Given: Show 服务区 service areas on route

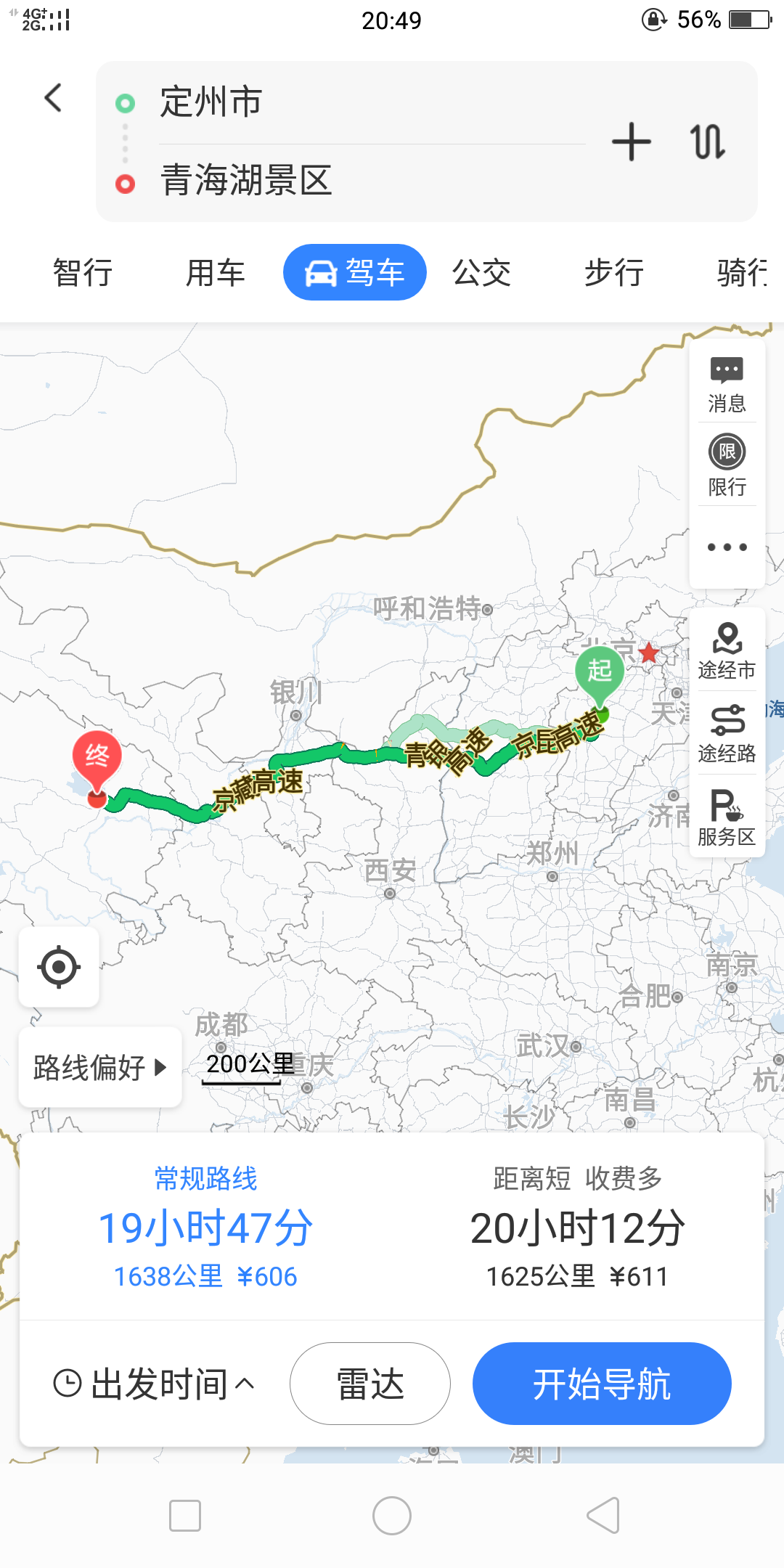Looking at the screenshot, I should pos(727,818).
